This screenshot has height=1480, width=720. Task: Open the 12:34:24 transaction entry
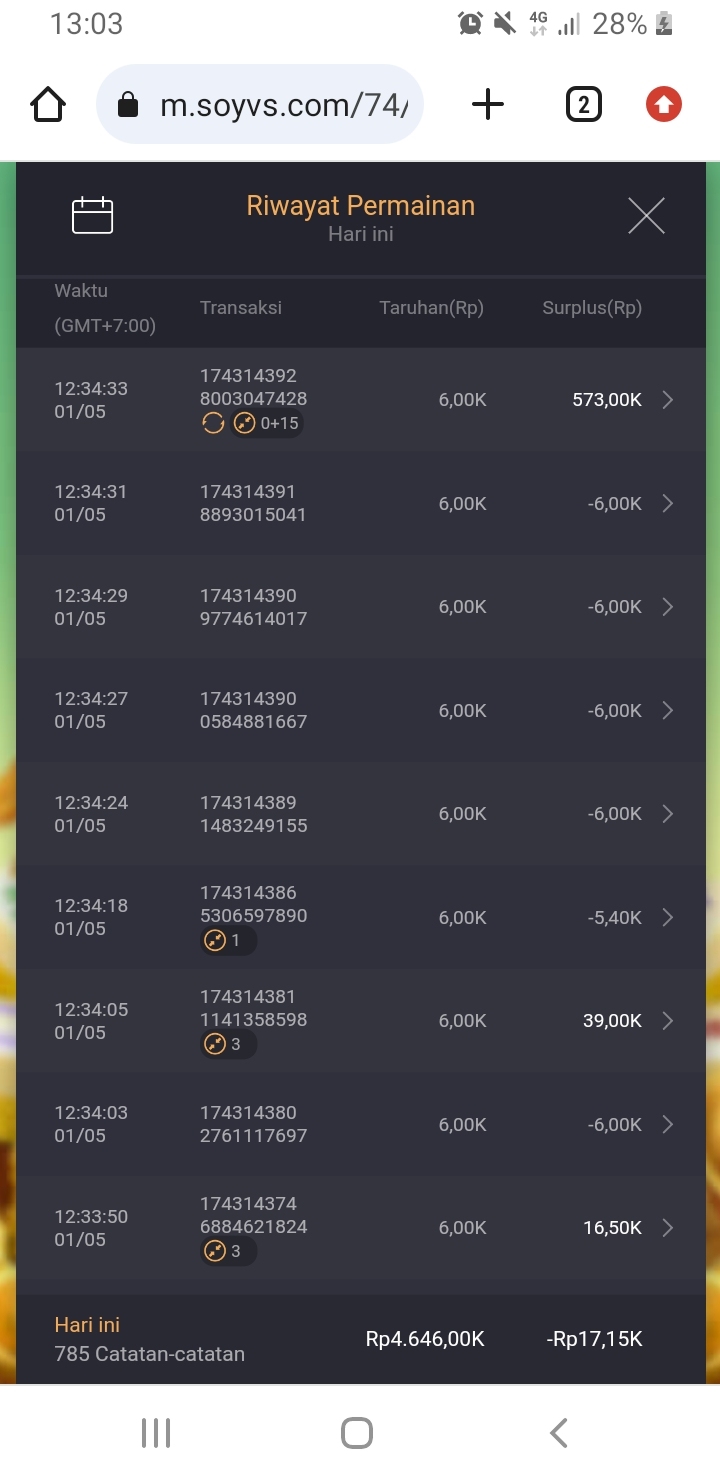click(667, 814)
